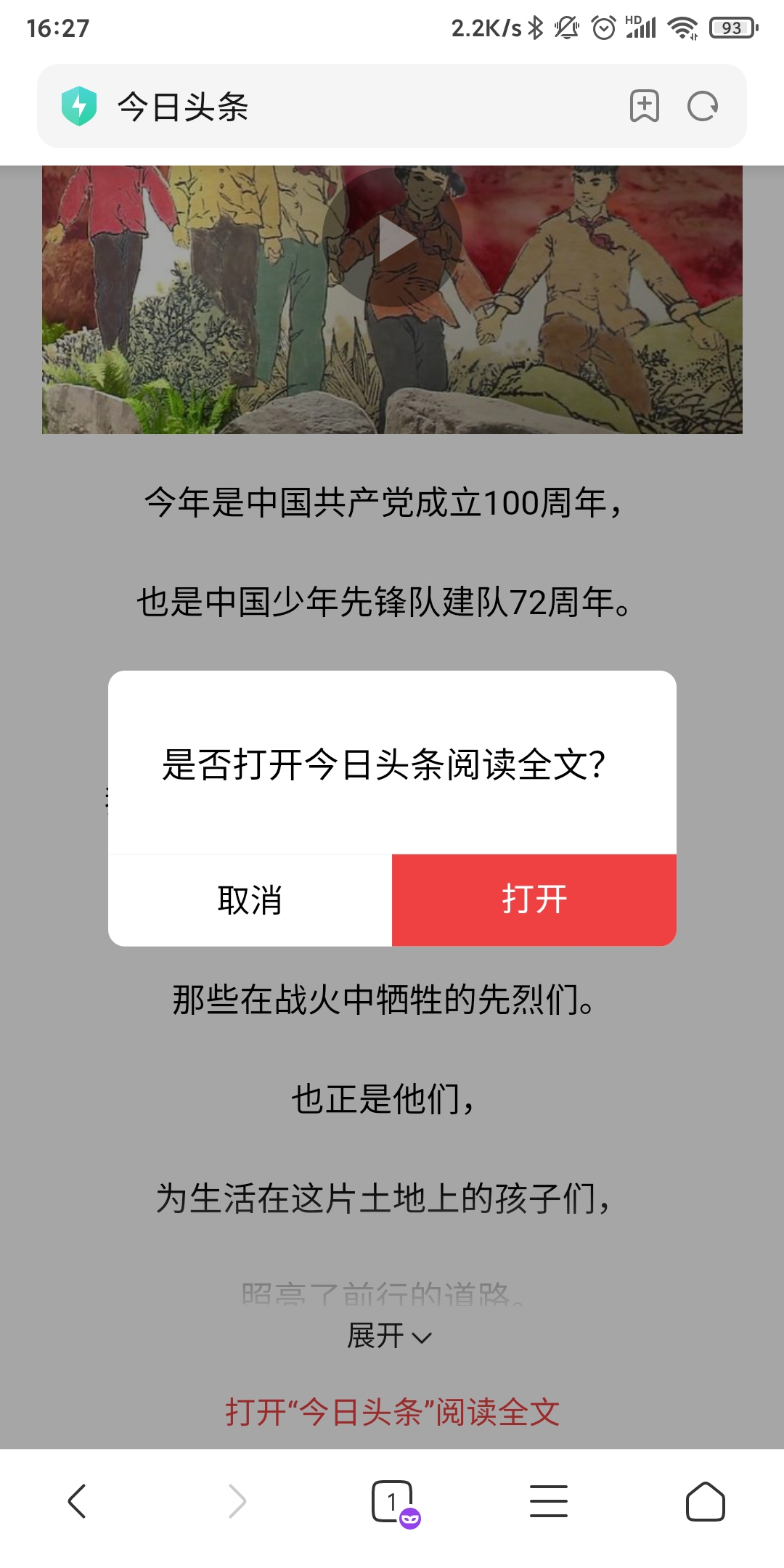Add this page to bookmarks

tap(644, 107)
